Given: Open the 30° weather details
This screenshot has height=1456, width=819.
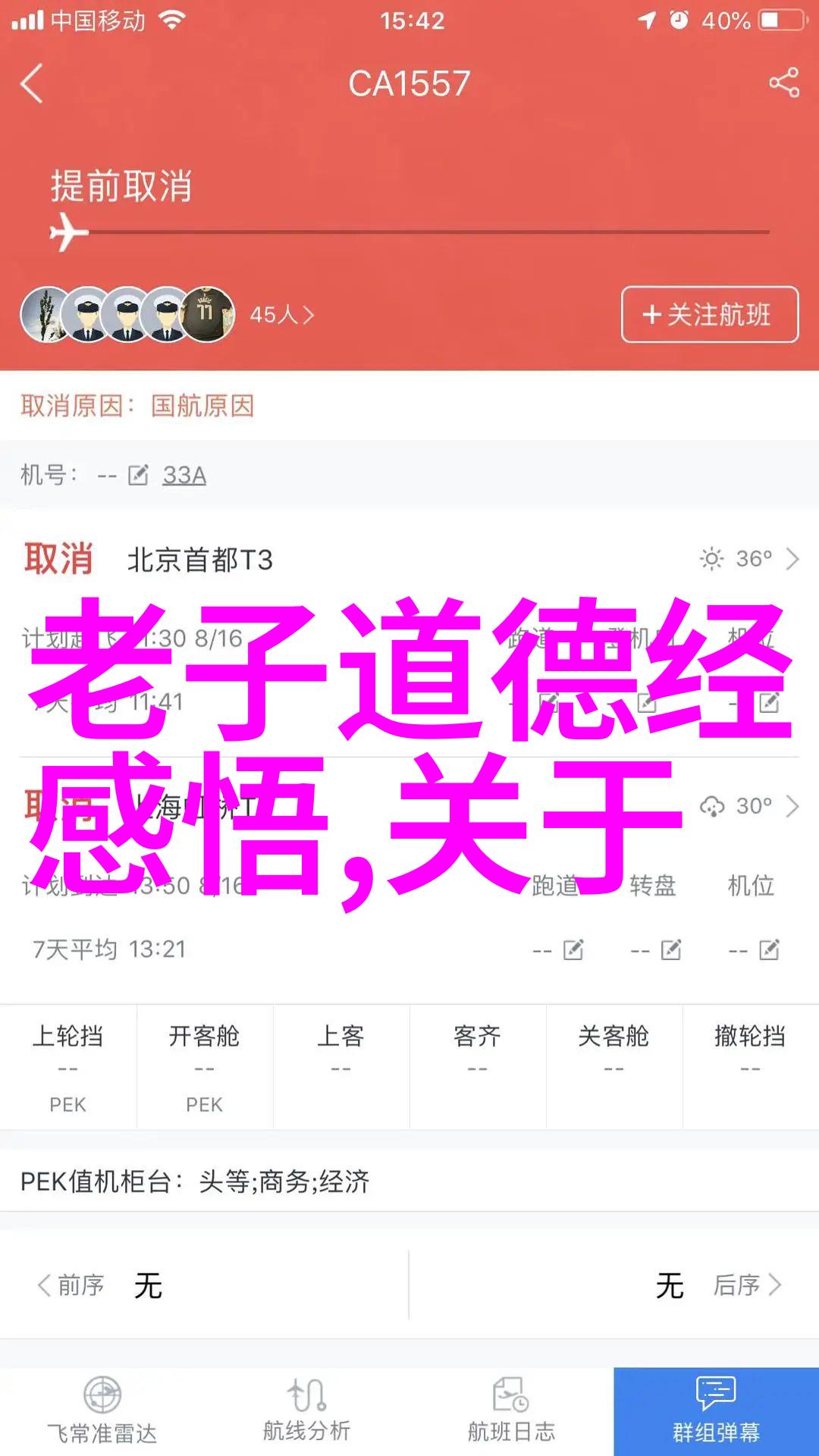Looking at the screenshot, I should [748, 806].
